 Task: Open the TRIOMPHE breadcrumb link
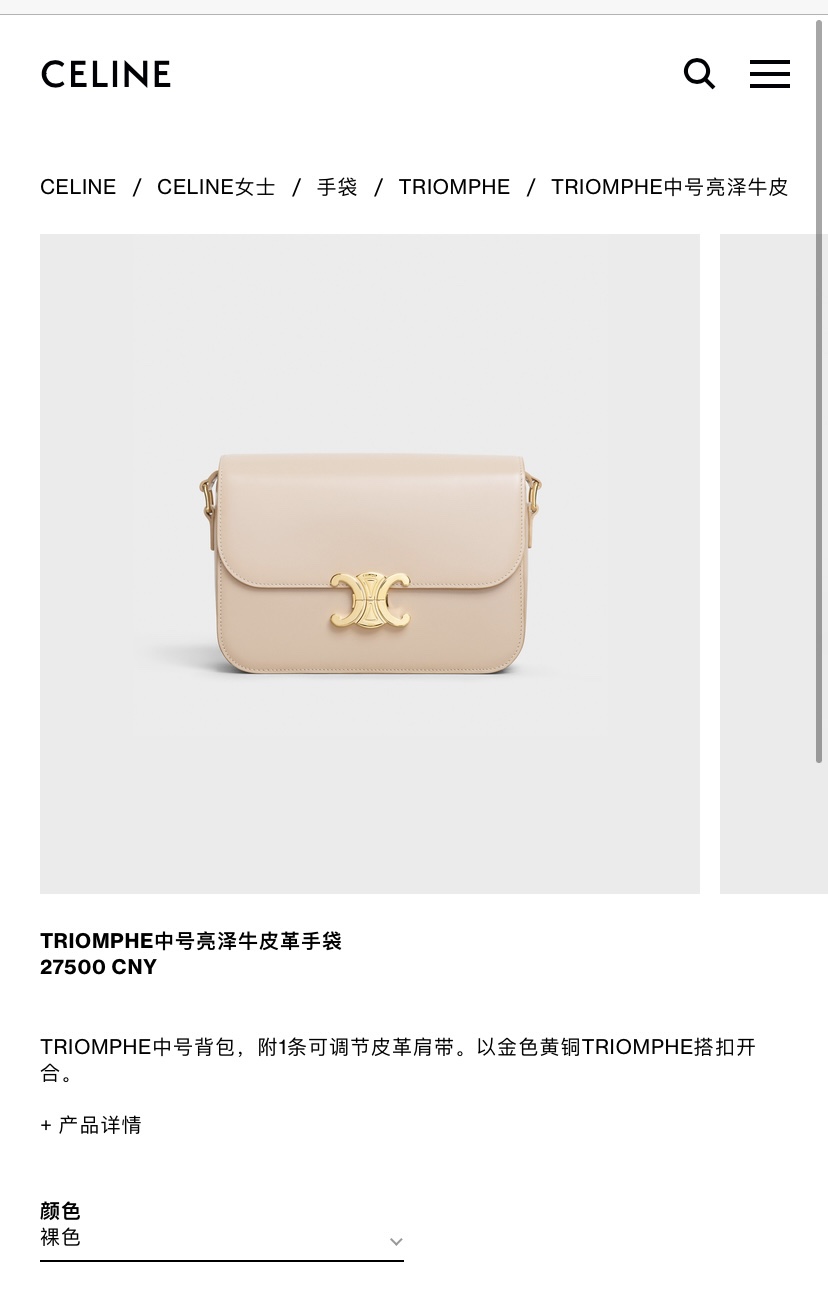coord(454,187)
